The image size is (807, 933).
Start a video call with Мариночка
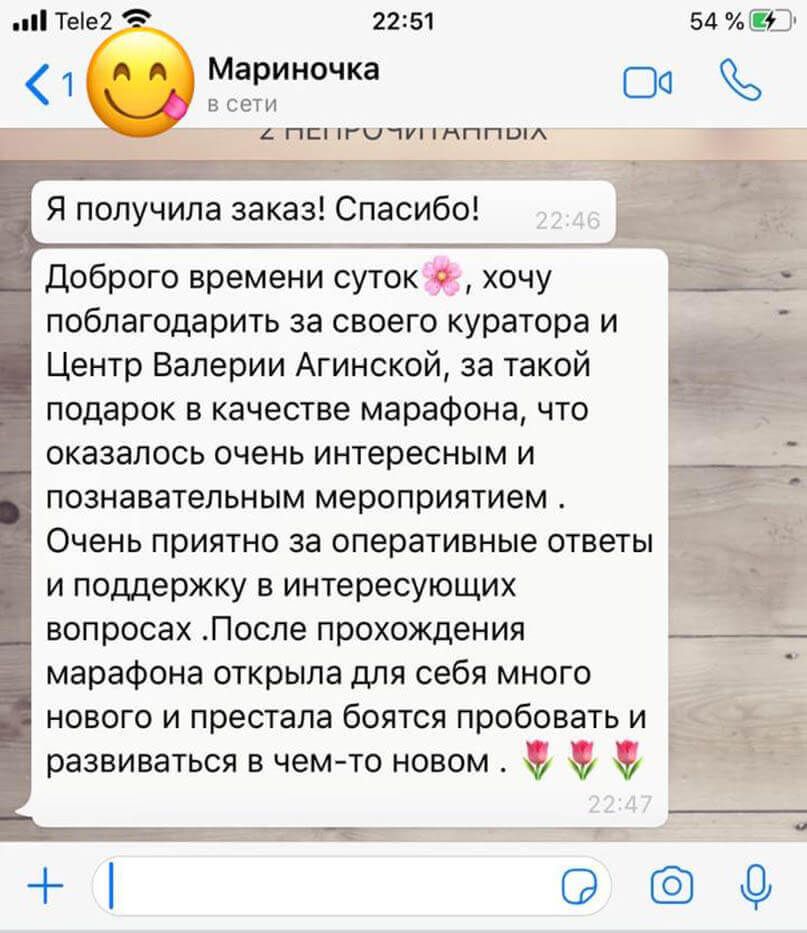point(647,84)
